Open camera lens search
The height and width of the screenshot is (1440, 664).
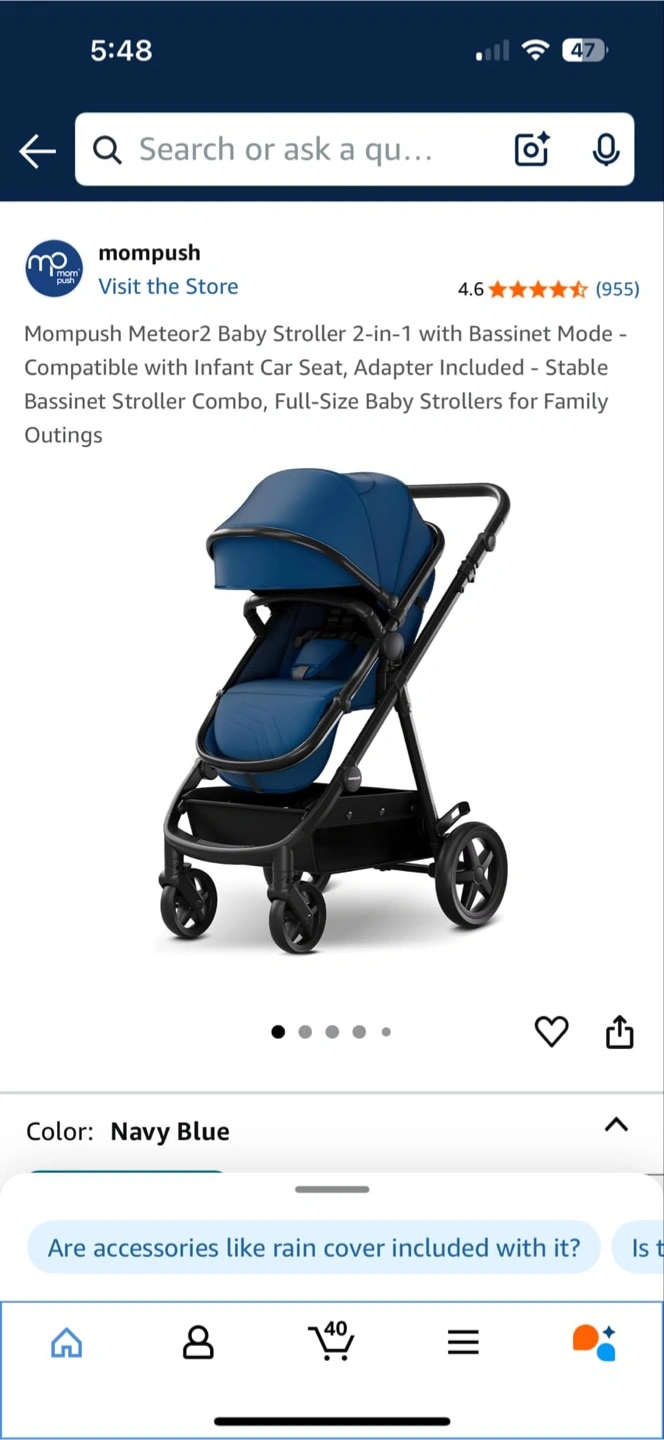click(x=532, y=150)
